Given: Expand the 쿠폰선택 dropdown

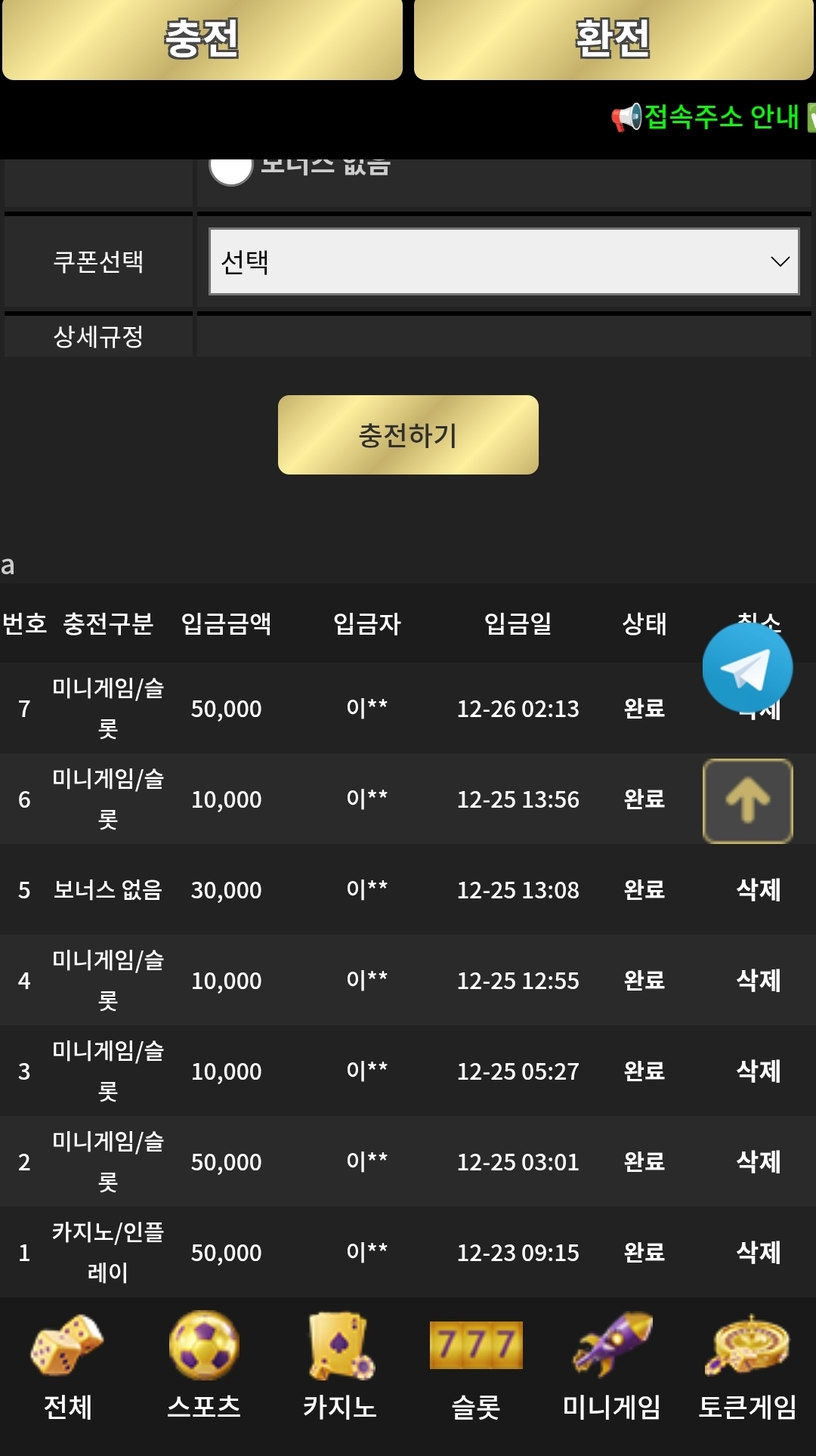Looking at the screenshot, I should [504, 261].
